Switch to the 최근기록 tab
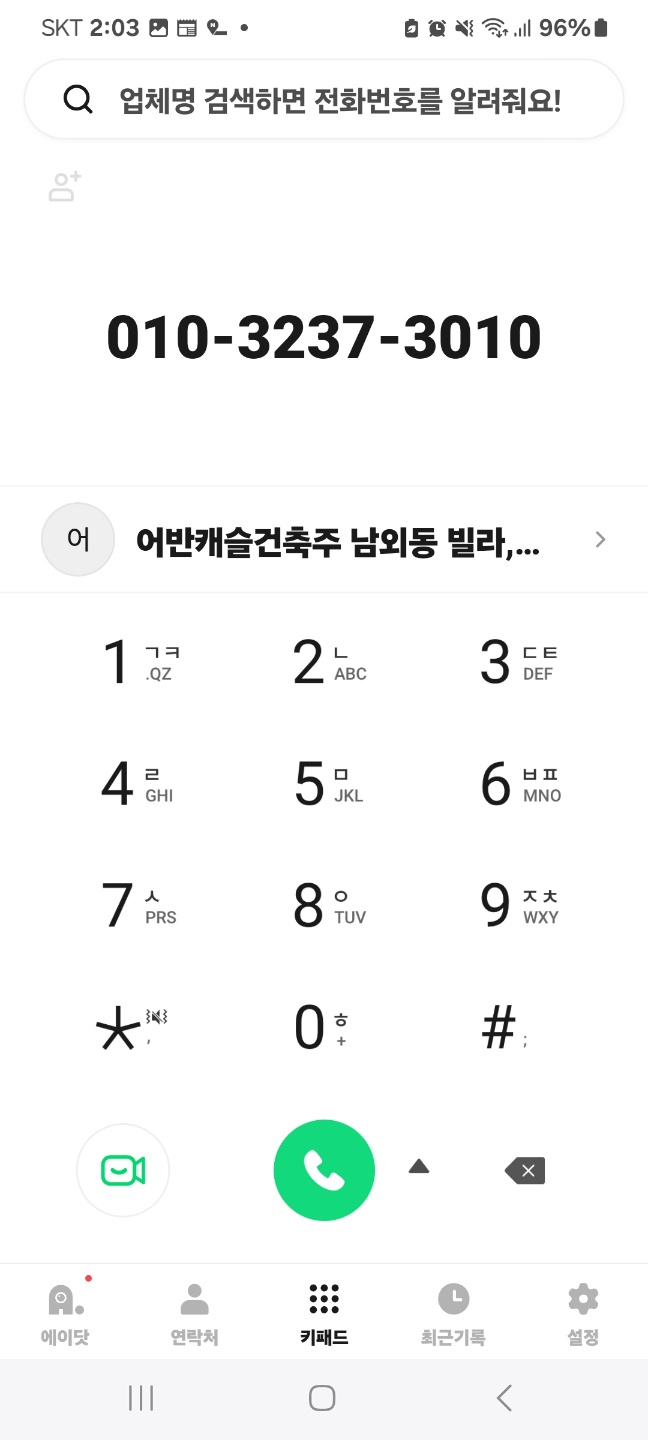This screenshot has height=1440, width=648. click(453, 1312)
